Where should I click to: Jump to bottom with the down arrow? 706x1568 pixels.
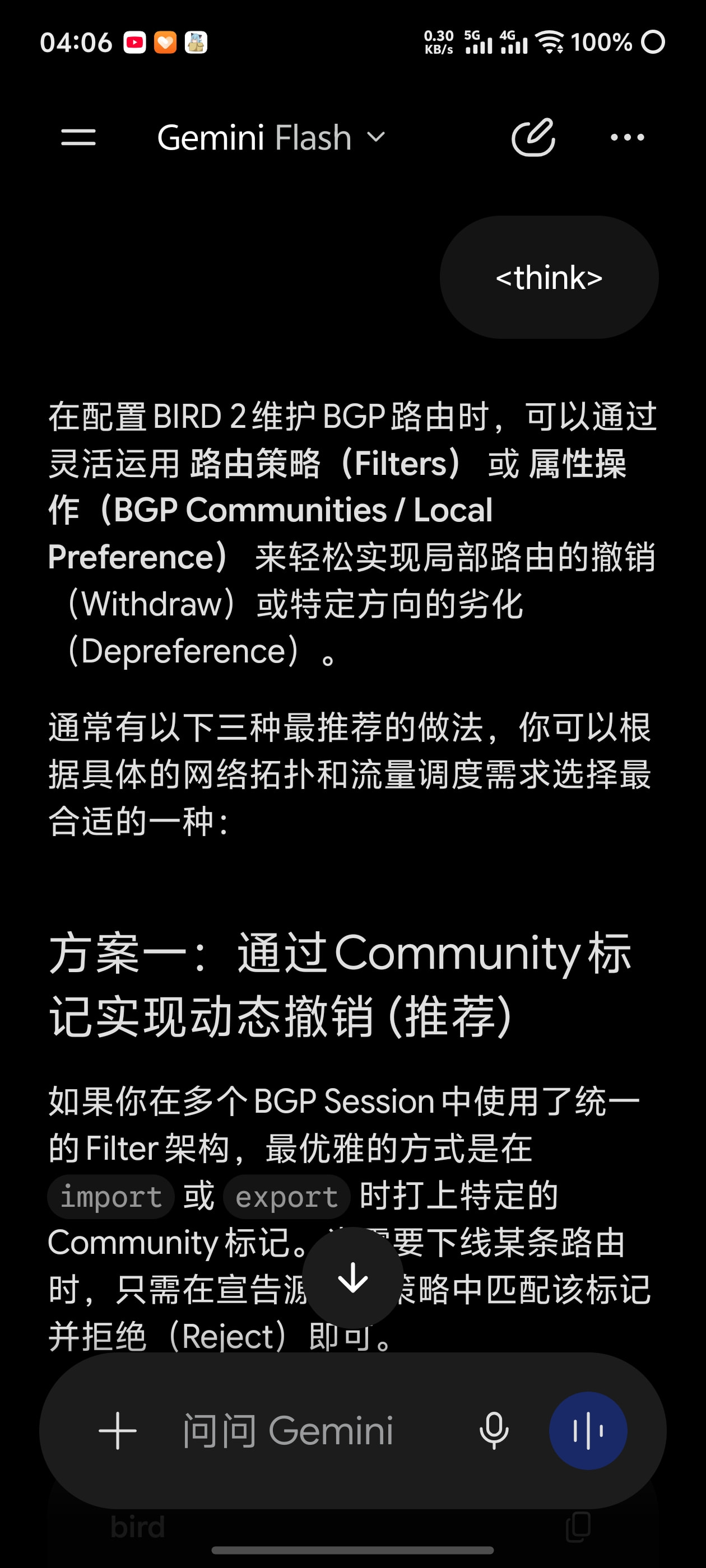click(x=352, y=1278)
